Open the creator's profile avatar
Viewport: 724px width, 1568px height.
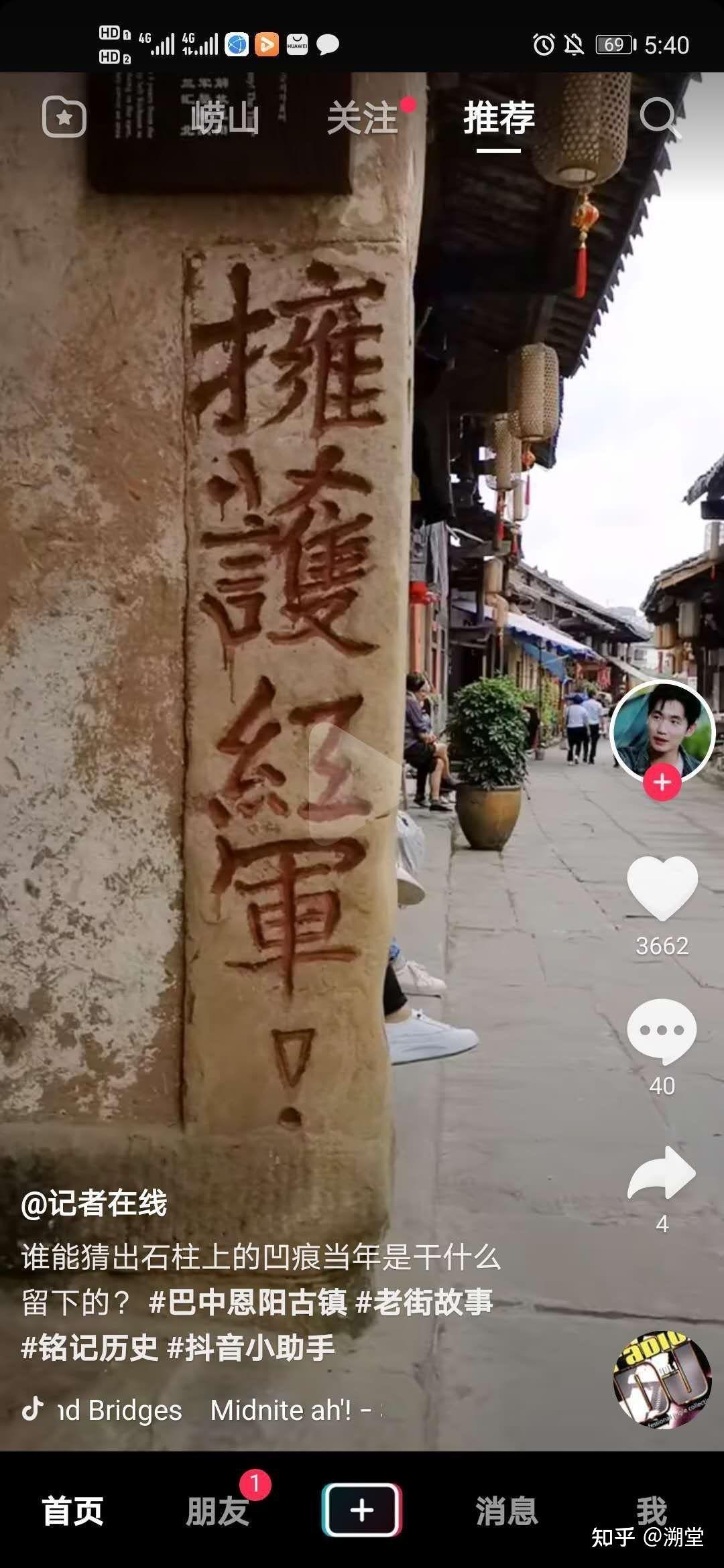(x=662, y=732)
